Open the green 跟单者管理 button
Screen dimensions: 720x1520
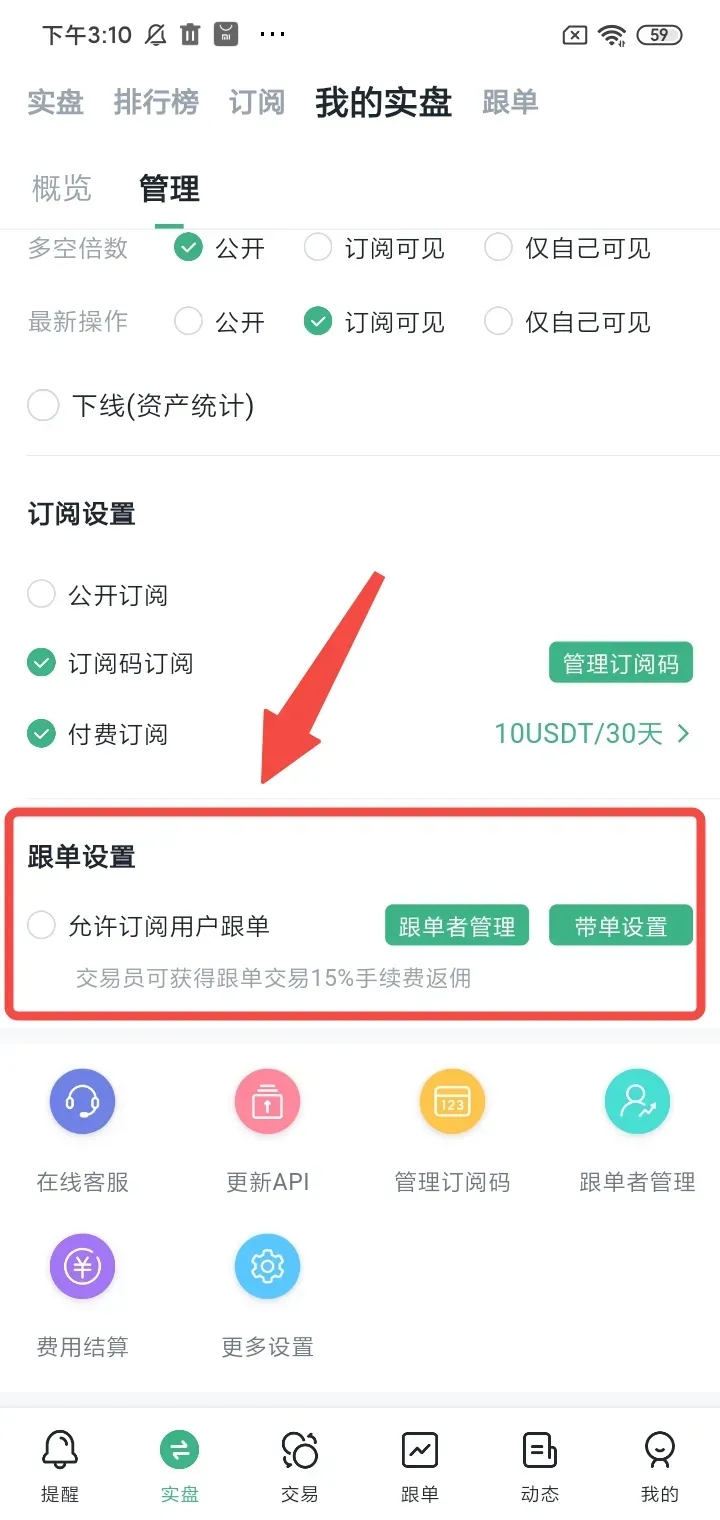coord(456,926)
